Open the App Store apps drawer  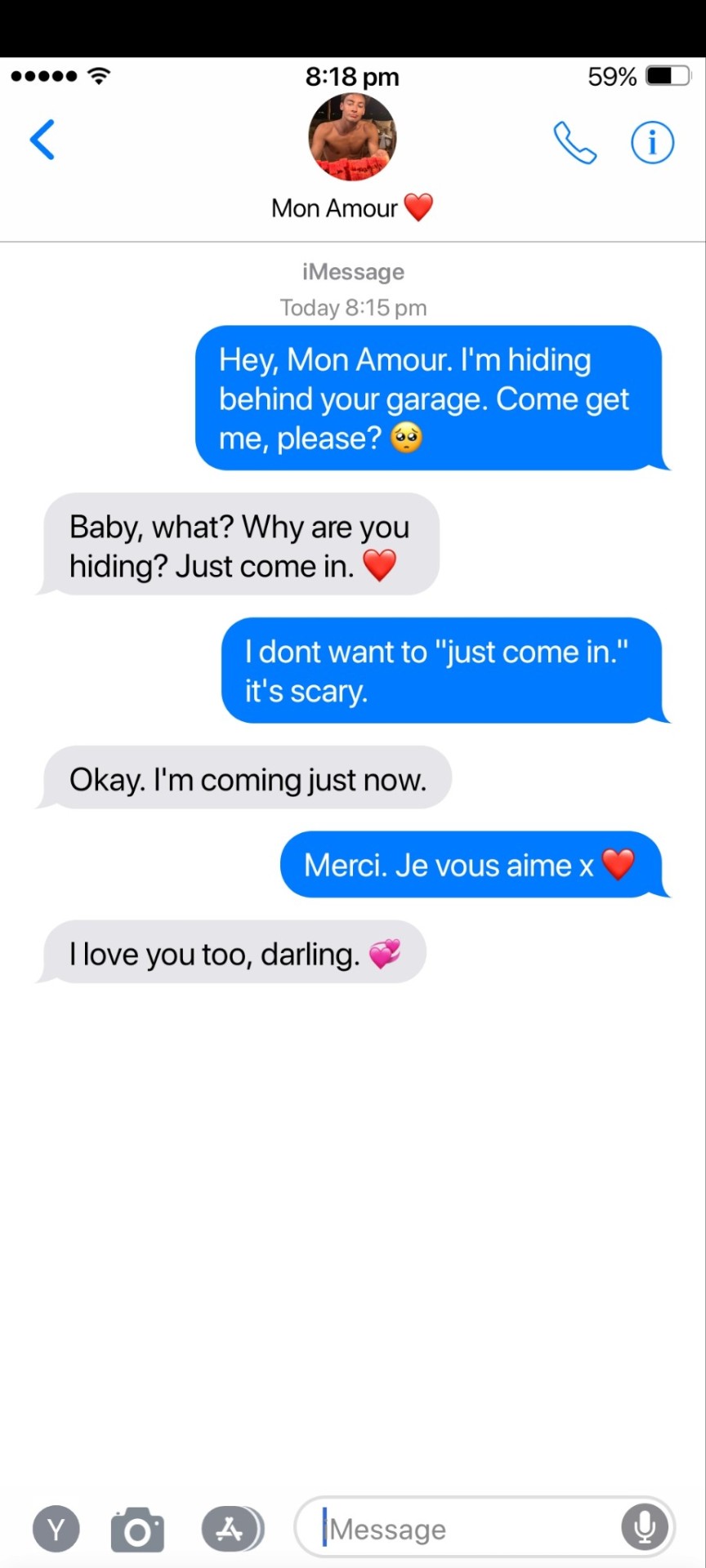pyautogui.click(x=231, y=1529)
